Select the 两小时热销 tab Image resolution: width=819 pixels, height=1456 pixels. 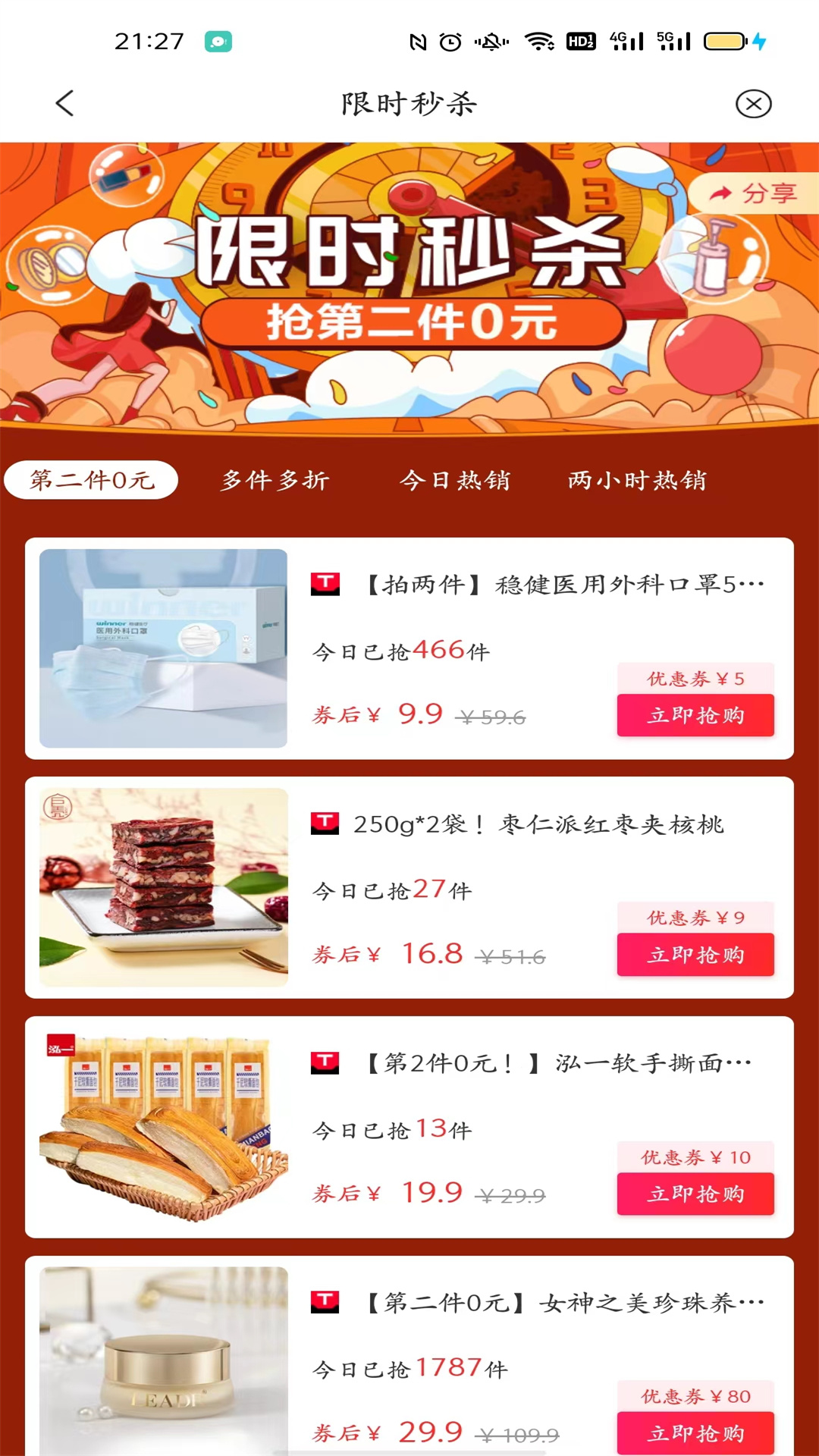point(635,480)
